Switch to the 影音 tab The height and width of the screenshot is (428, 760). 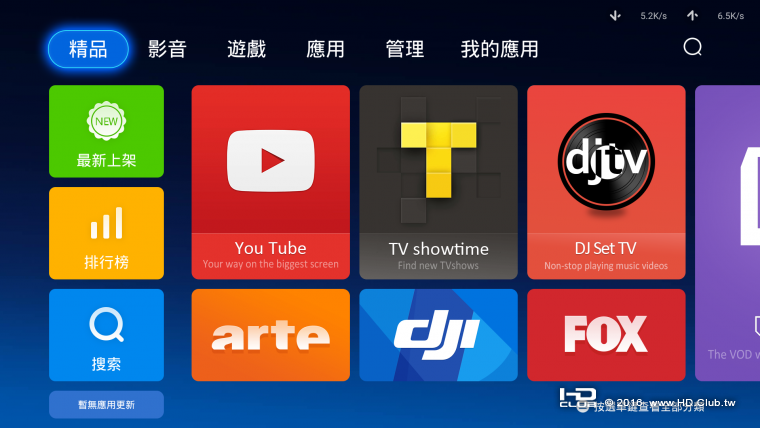[x=167, y=49]
